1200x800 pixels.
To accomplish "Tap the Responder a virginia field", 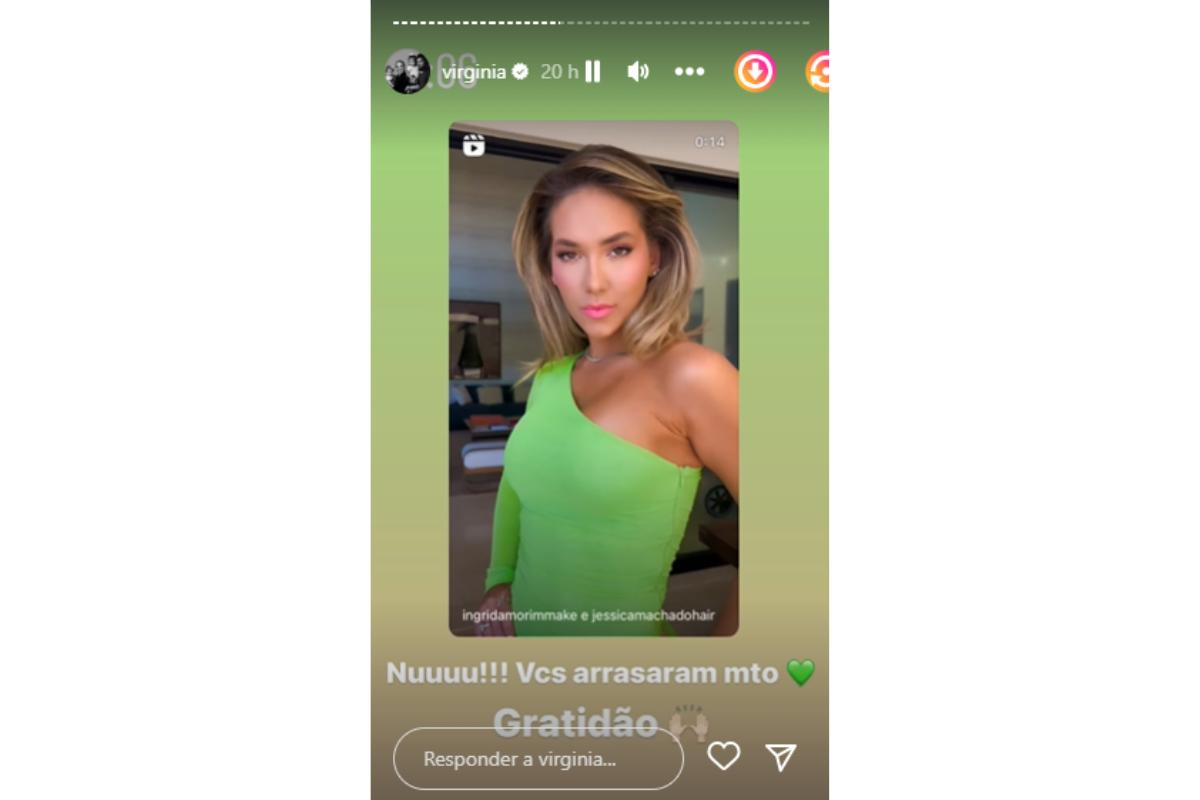I will (538, 759).
